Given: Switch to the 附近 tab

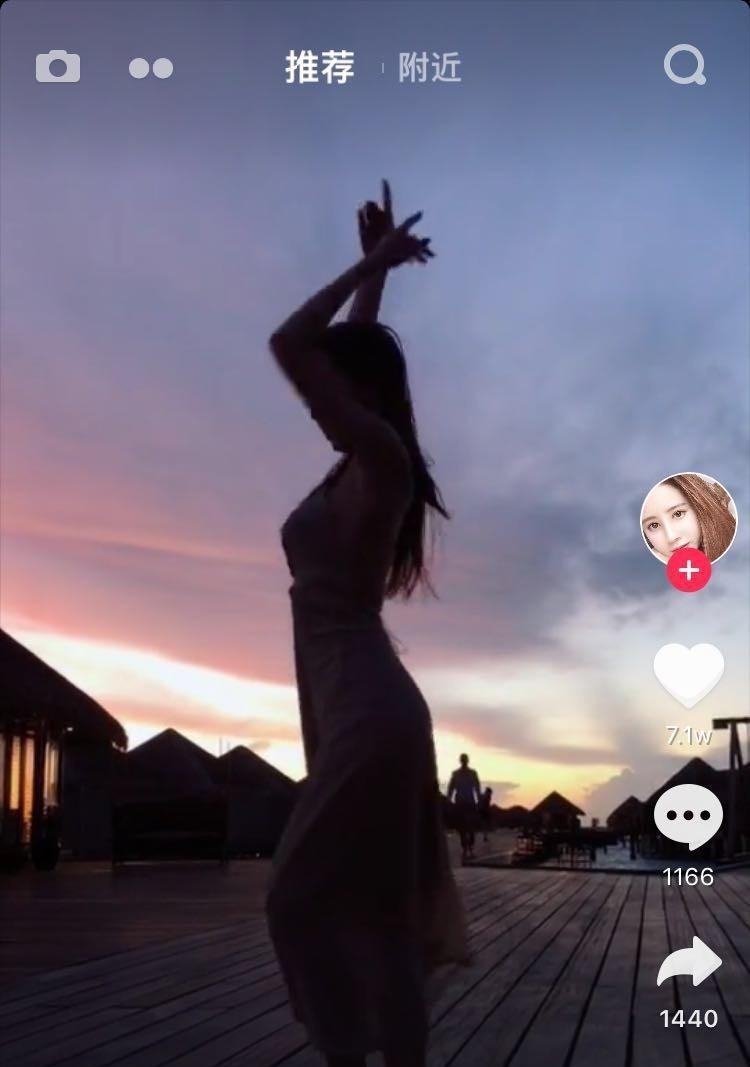Looking at the screenshot, I should point(430,68).
